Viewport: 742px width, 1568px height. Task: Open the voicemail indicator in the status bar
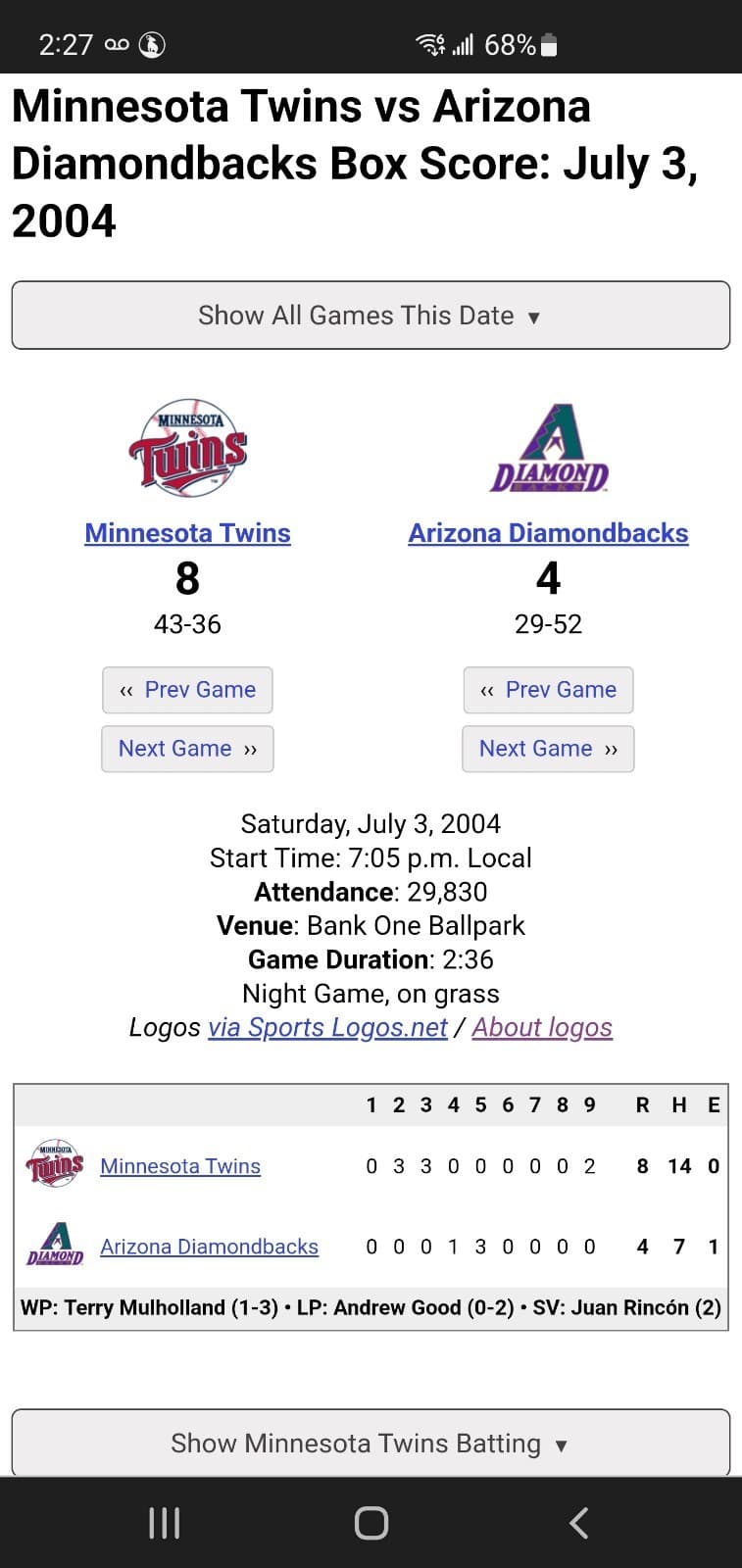(x=117, y=44)
